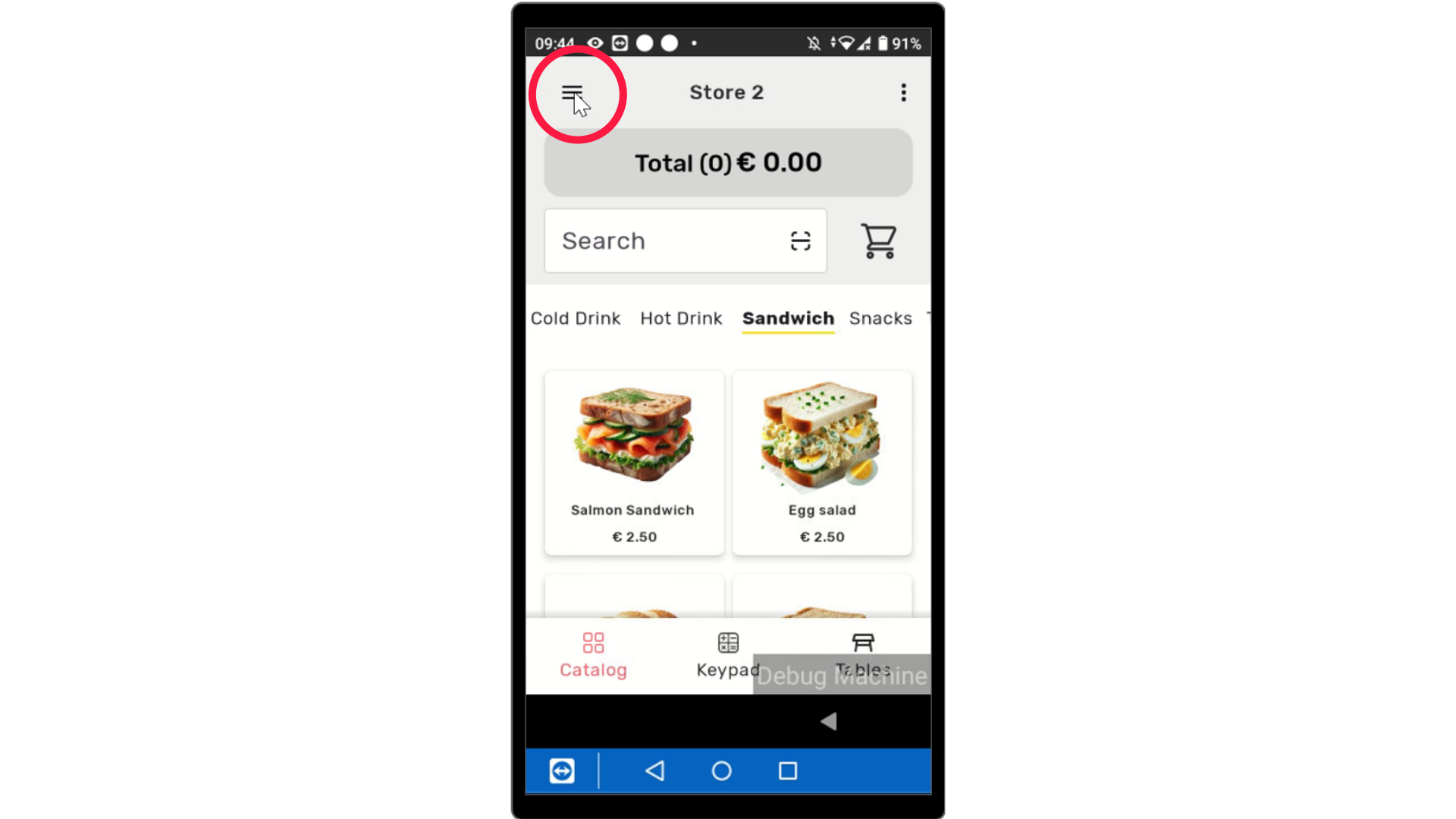1456x819 pixels.
Task: Open recent apps overview
Action: pyautogui.click(x=788, y=771)
